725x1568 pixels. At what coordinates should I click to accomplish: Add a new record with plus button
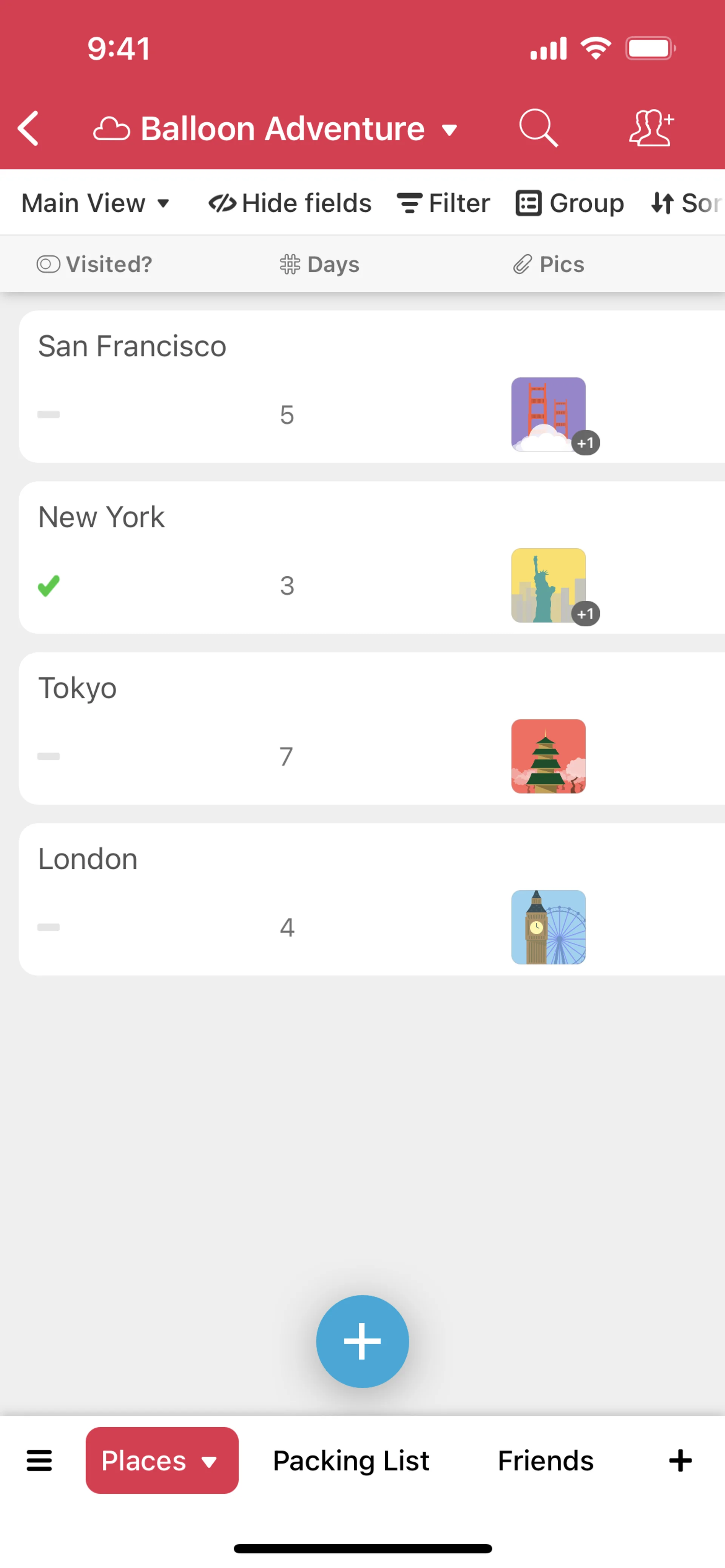pyautogui.click(x=362, y=1341)
